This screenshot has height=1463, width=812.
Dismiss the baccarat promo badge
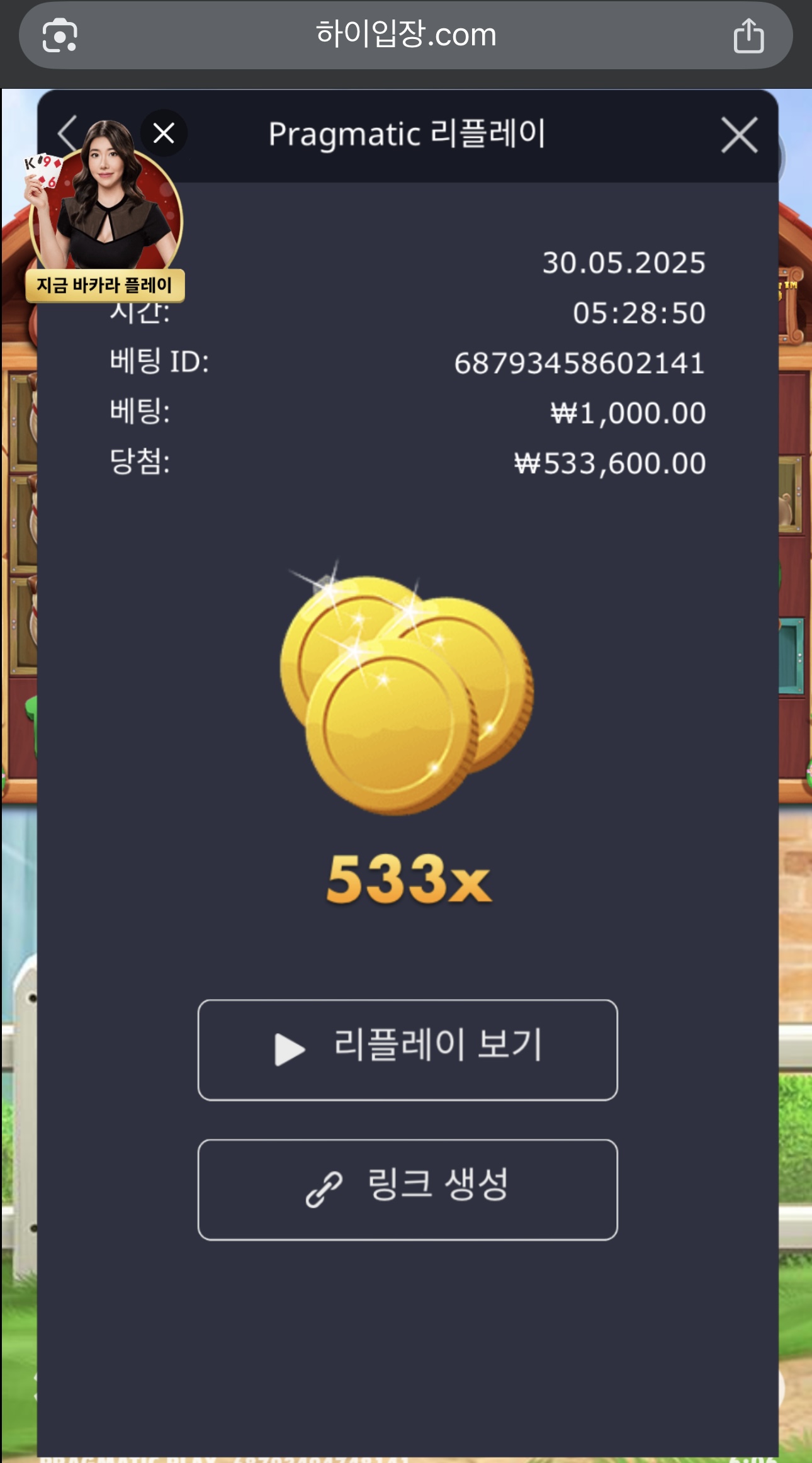pyautogui.click(x=164, y=133)
